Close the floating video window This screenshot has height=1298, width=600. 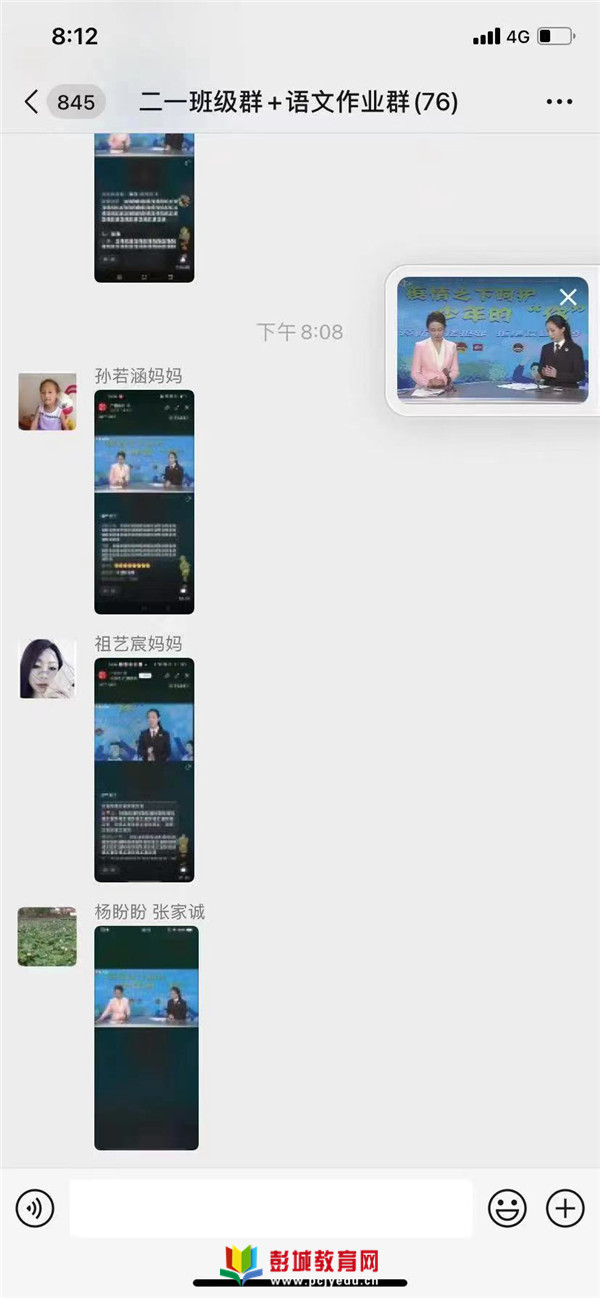tap(568, 296)
